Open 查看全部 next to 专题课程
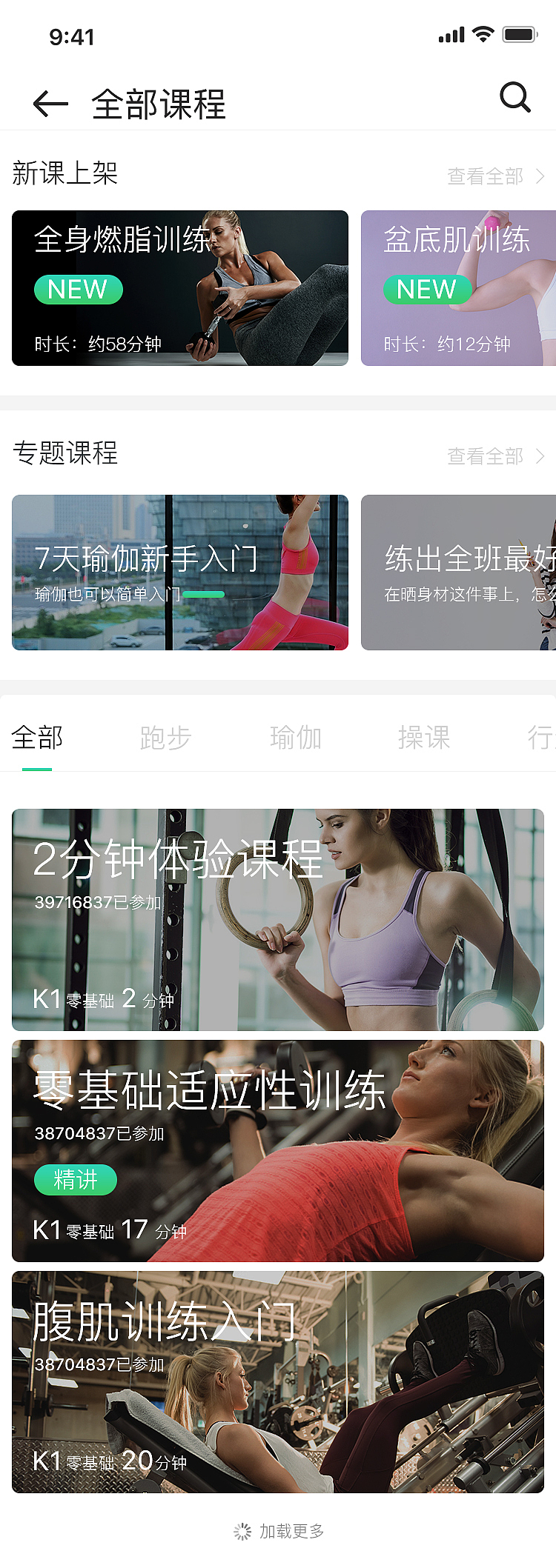This screenshot has height=1568, width=556. 486,456
